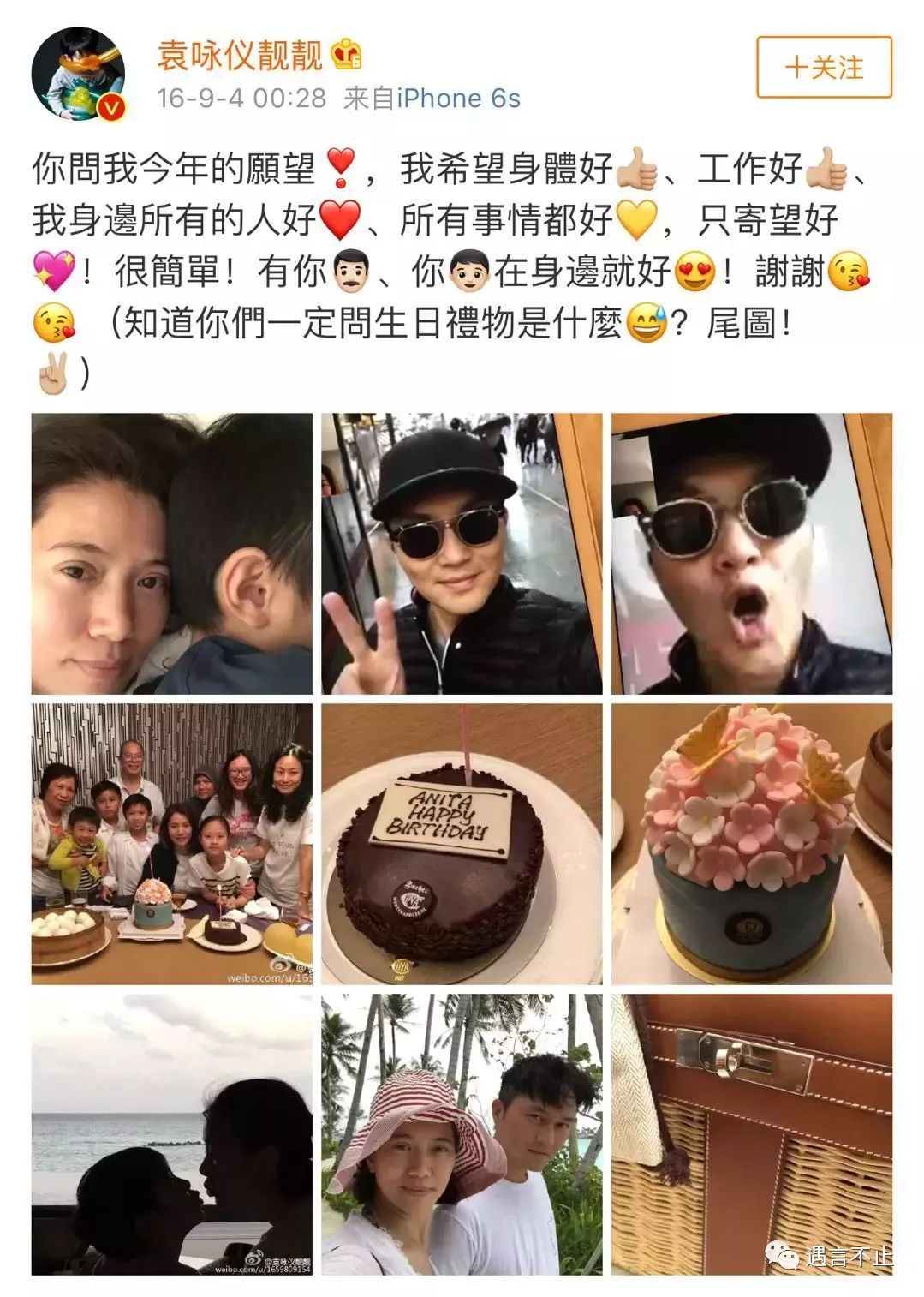This screenshot has height=1297, width=924.
Task: Open the silhouette kiss photo by the sea
Action: pyautogui.click(x=172, y=1134)
